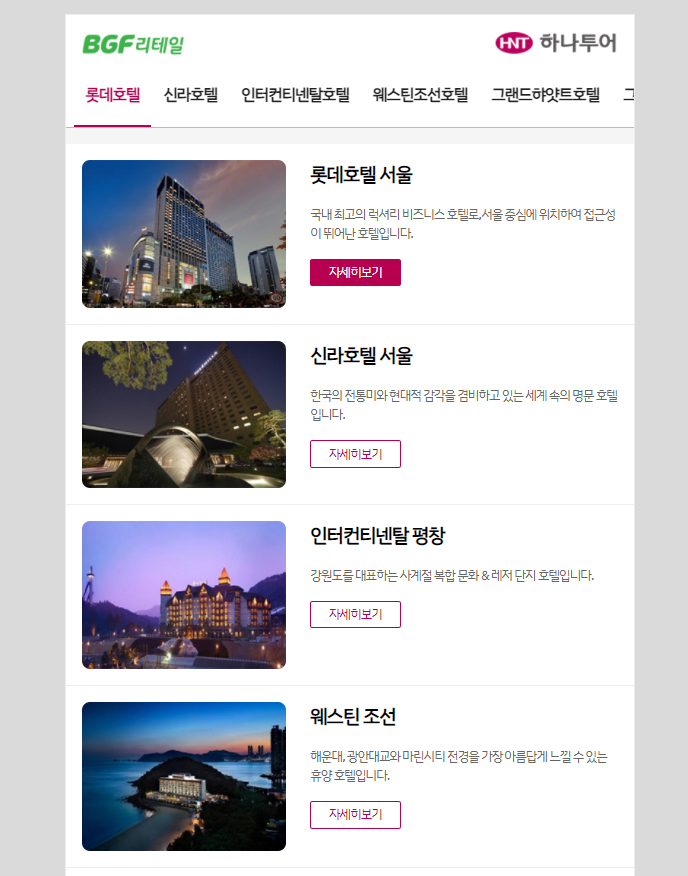
Task: Open 자세히보기 for 인터컨티넨탈 평창
Action: point(355,614)
